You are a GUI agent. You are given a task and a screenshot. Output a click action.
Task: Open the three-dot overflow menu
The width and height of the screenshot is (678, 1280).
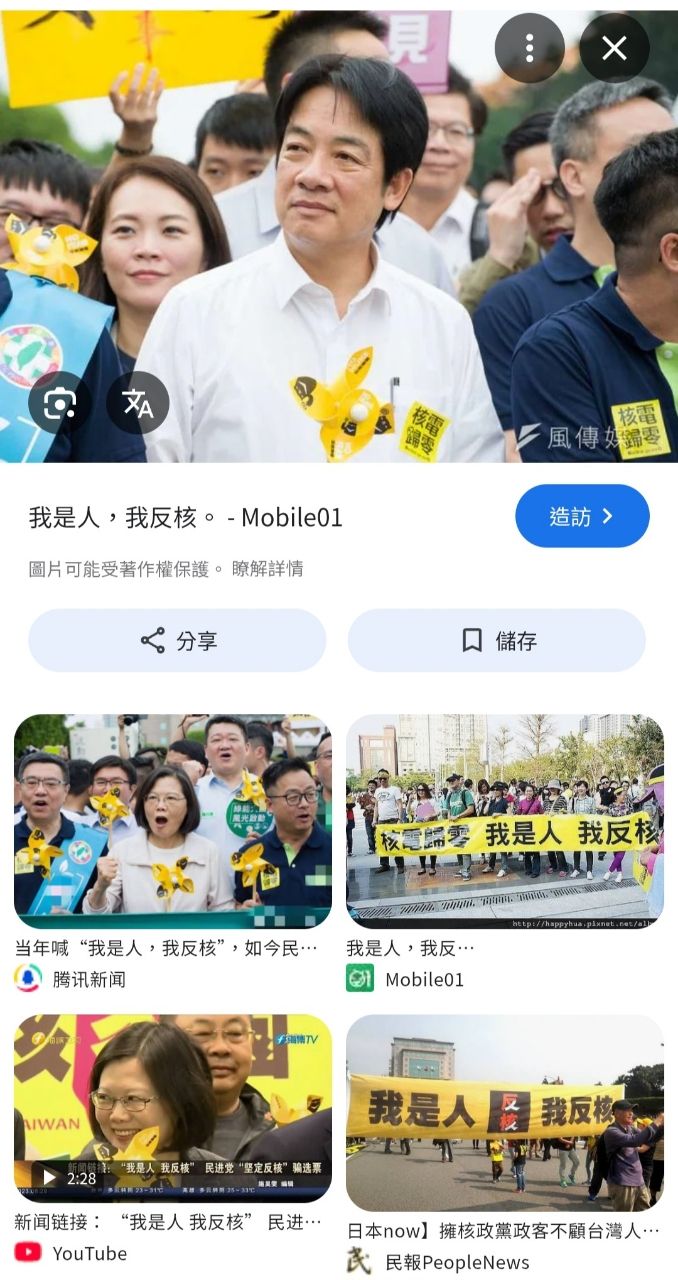529,47
